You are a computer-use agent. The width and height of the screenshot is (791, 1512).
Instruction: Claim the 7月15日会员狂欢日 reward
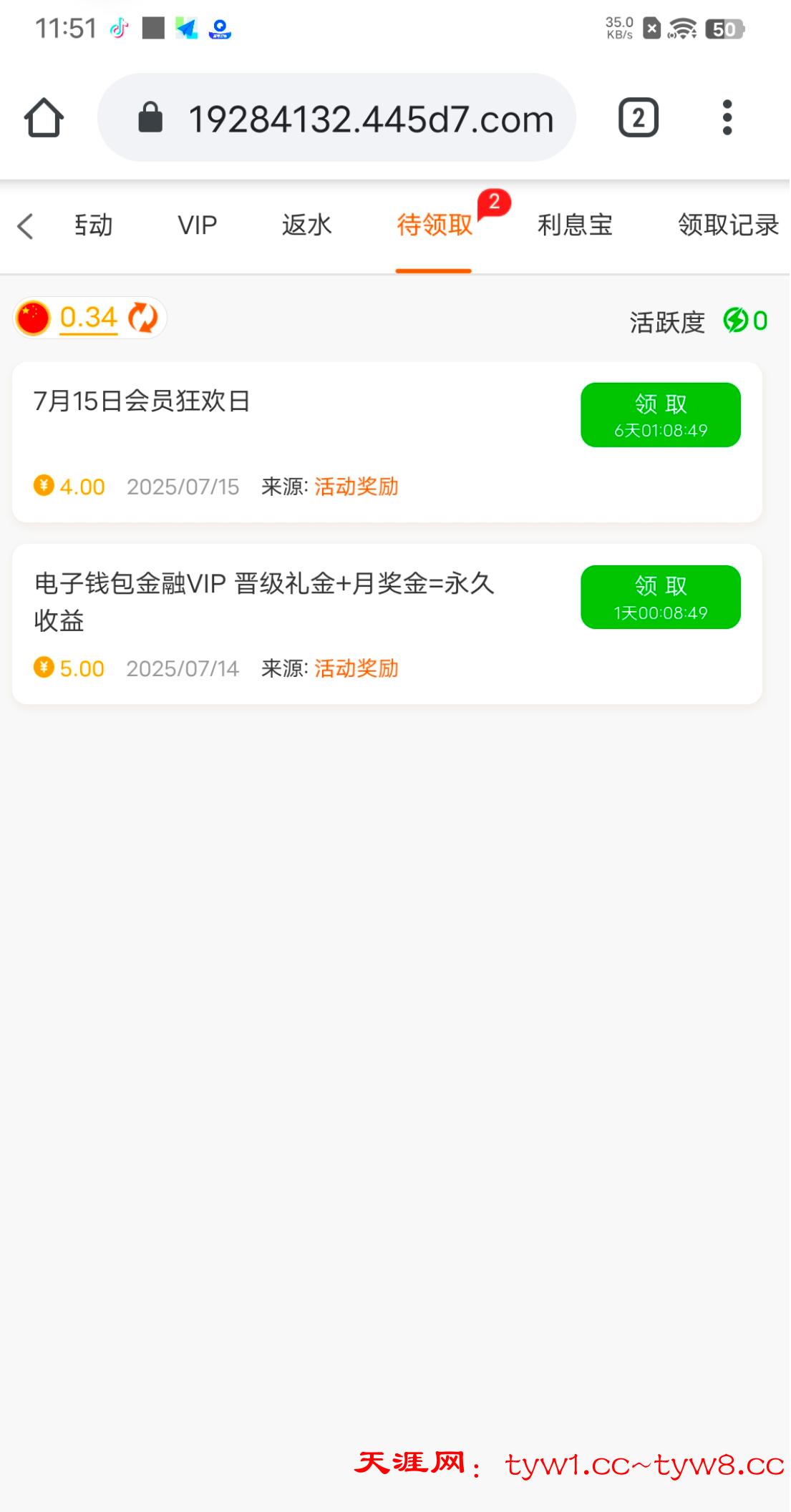(x=660, y=415)
